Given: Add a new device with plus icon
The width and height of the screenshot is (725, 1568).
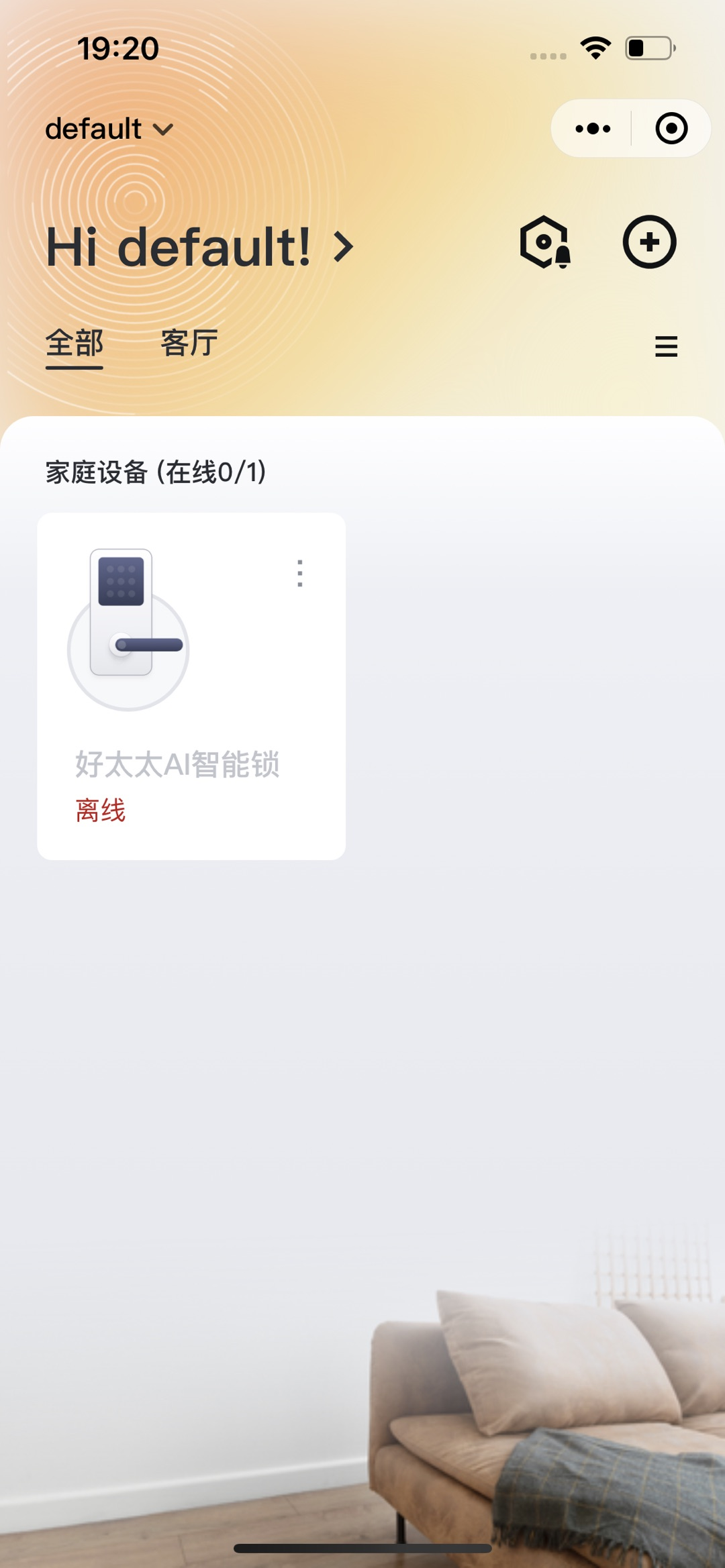Looking at the screenshot, I should [649, 242].
